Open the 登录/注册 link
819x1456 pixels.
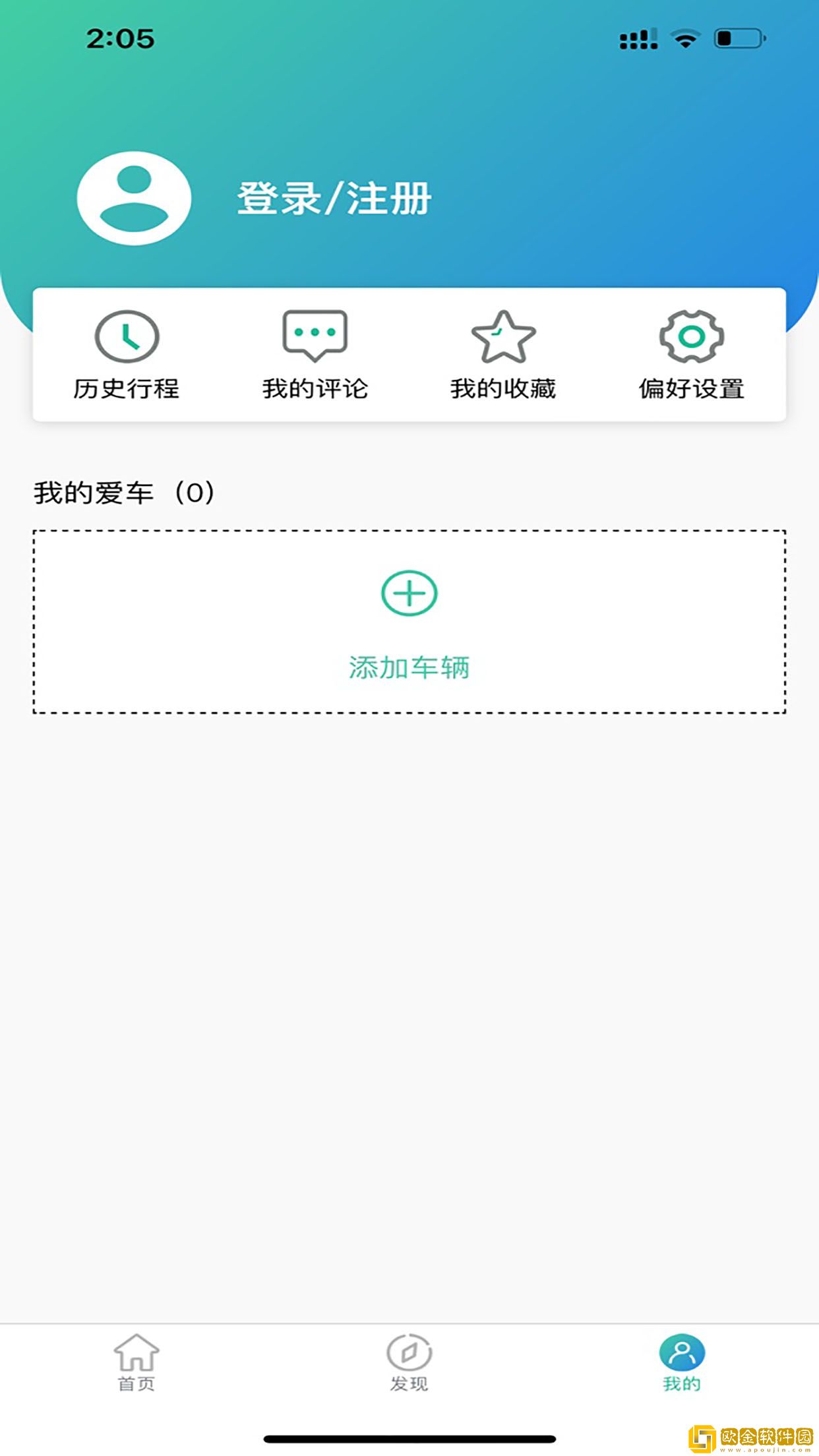[x=332, y=197]
